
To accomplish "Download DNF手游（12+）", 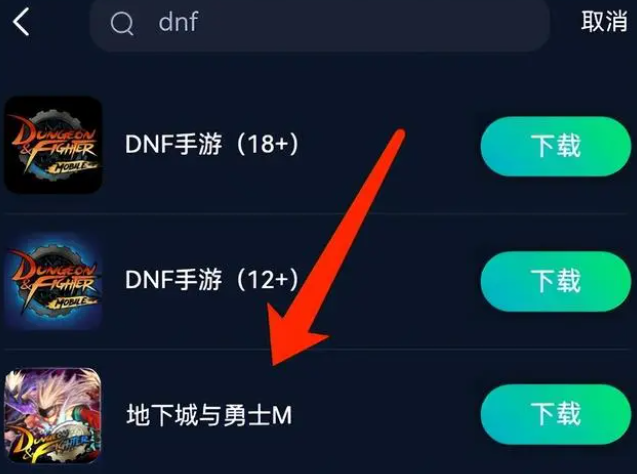I will pyautogui.click(x=554, y=280).
